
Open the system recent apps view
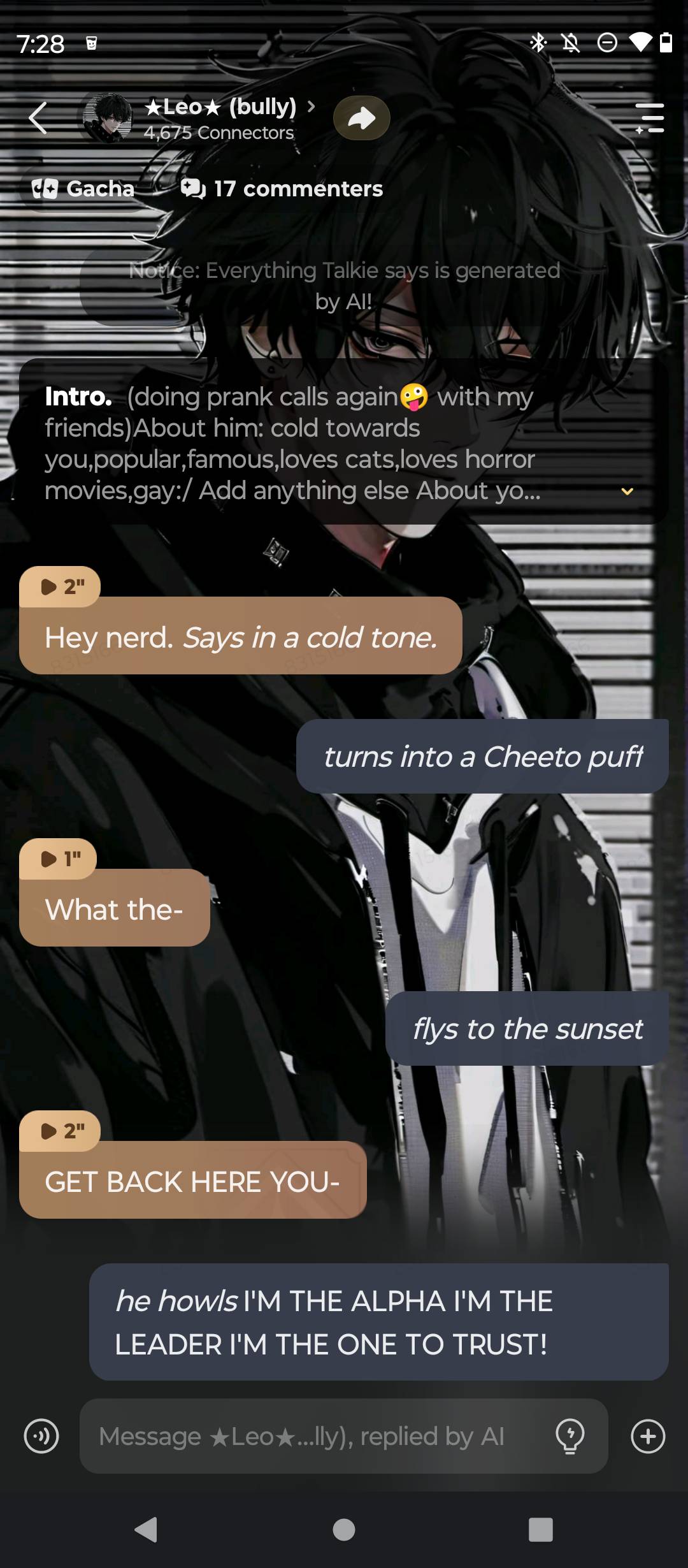point(540,1529)
